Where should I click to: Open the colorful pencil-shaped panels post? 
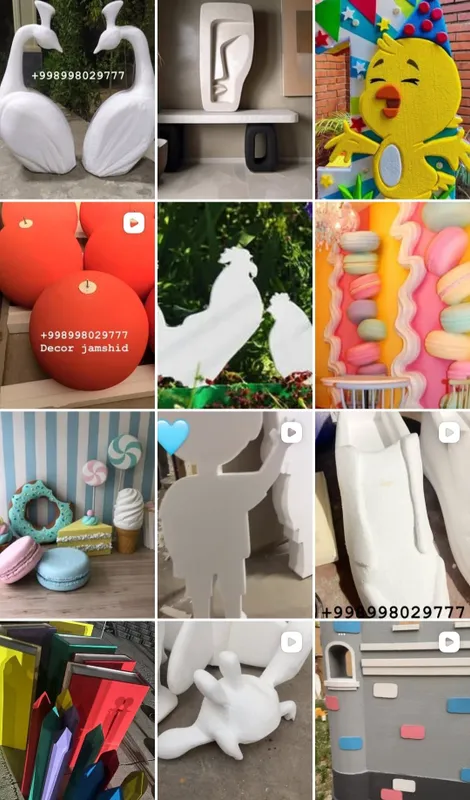[77, 711]
